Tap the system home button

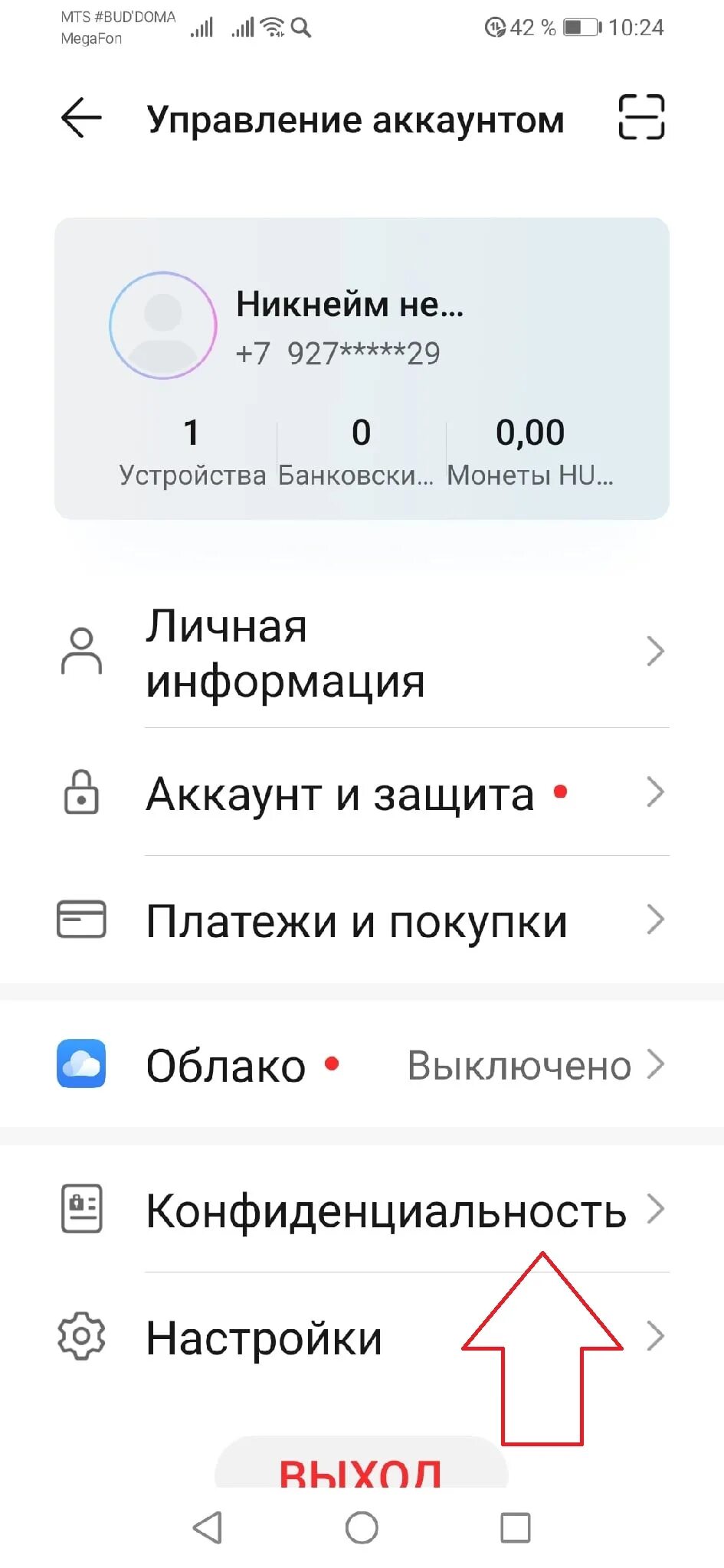[362, 1528]
